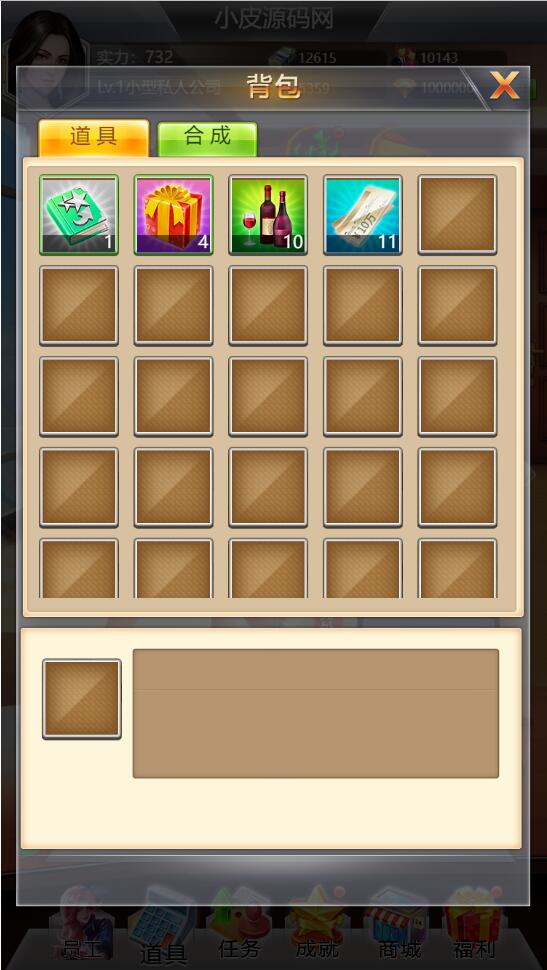Select the ticket item with count 11
Screen dimensions: 547x970
pos(363,215)
